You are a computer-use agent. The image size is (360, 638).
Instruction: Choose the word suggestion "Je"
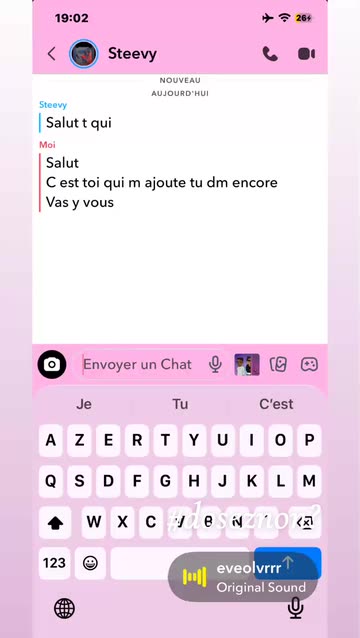(84, 404)
